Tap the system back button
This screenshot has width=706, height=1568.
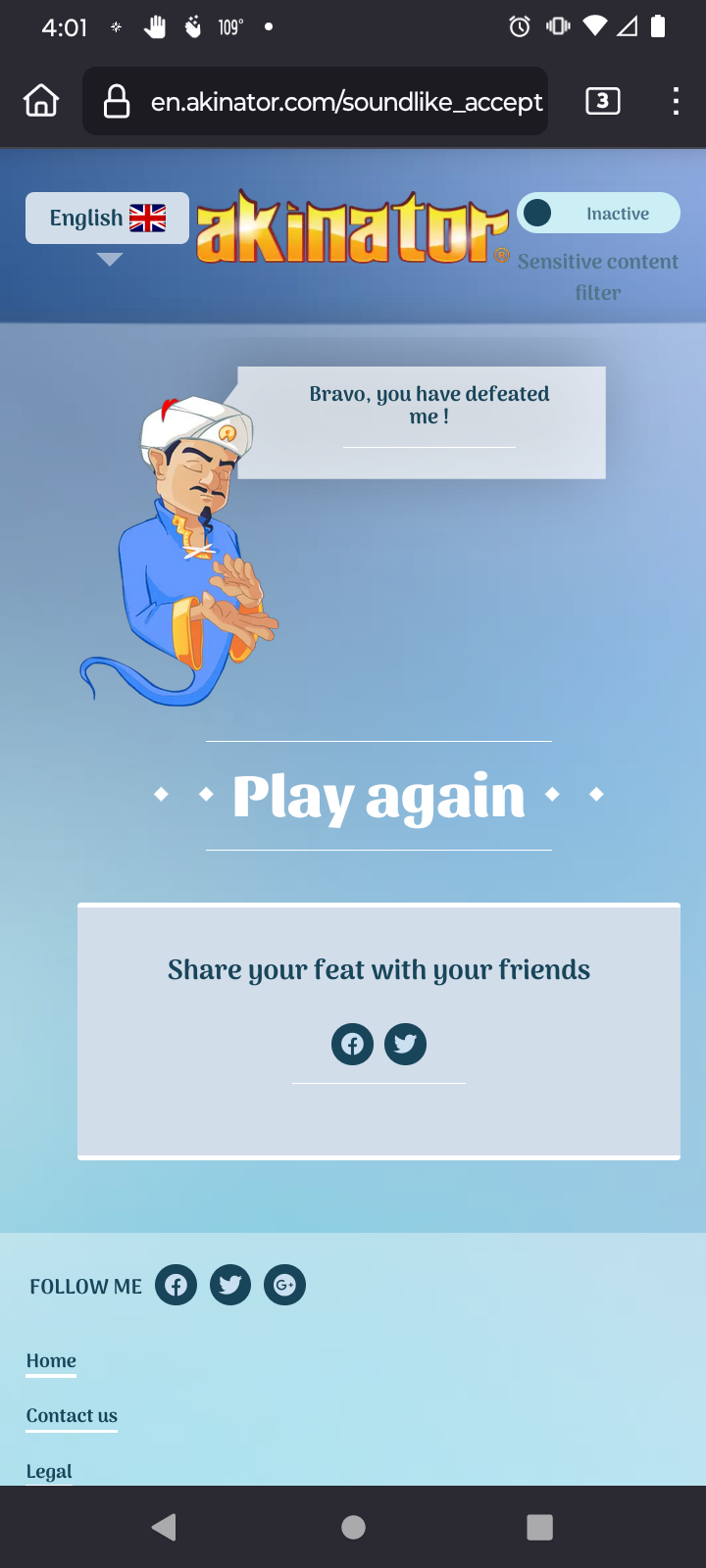point(164,1527)
